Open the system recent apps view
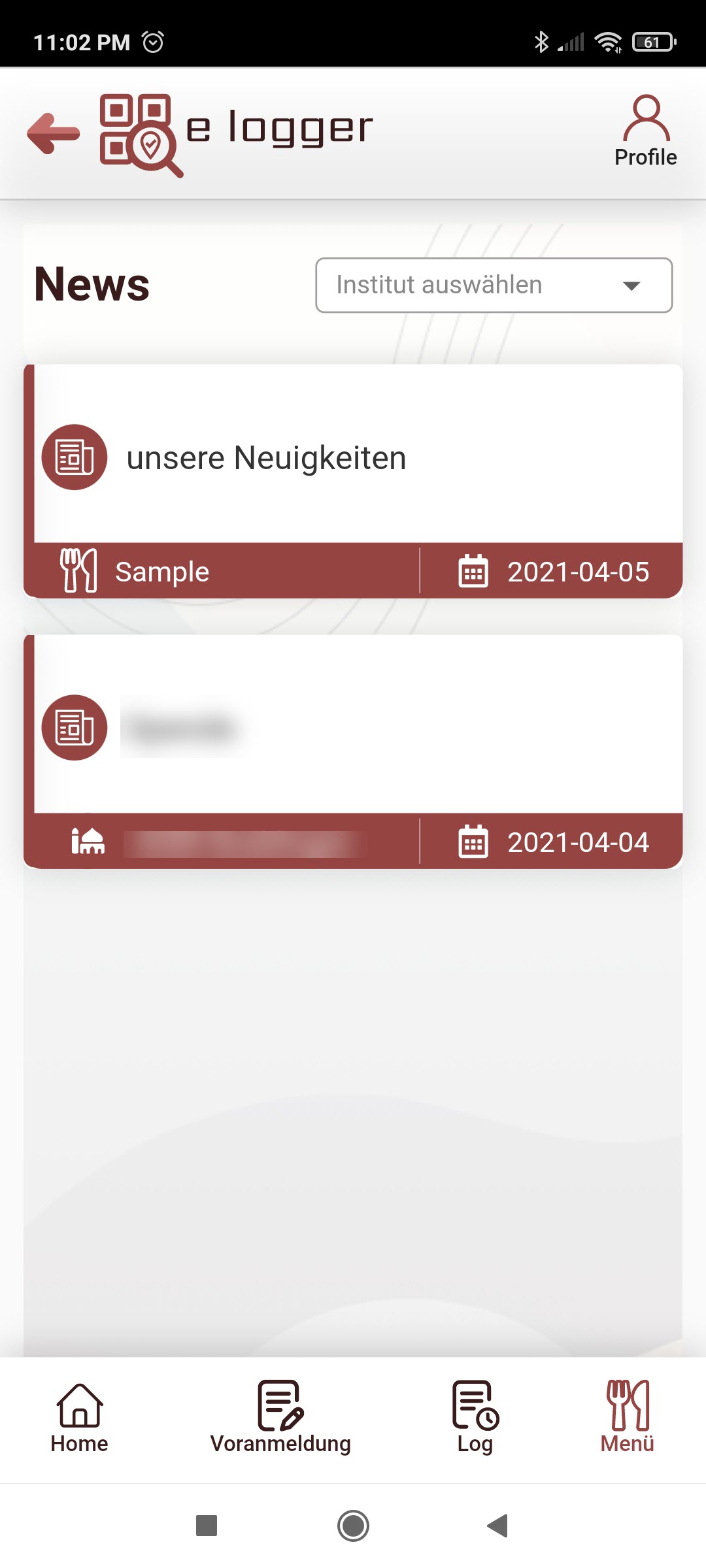The height and width of the screenshot is (1568, 706). point(207,1526)
